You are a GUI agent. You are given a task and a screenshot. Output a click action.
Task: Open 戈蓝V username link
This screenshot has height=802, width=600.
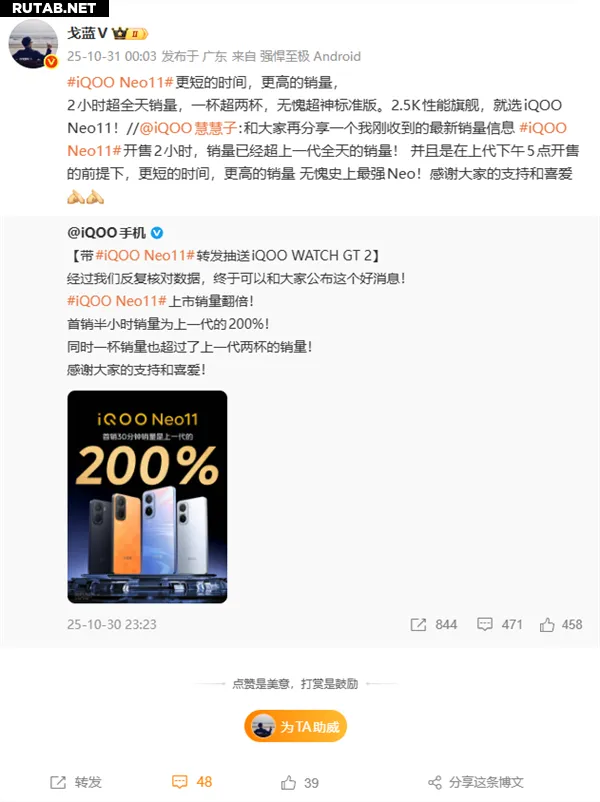point(88,33)
